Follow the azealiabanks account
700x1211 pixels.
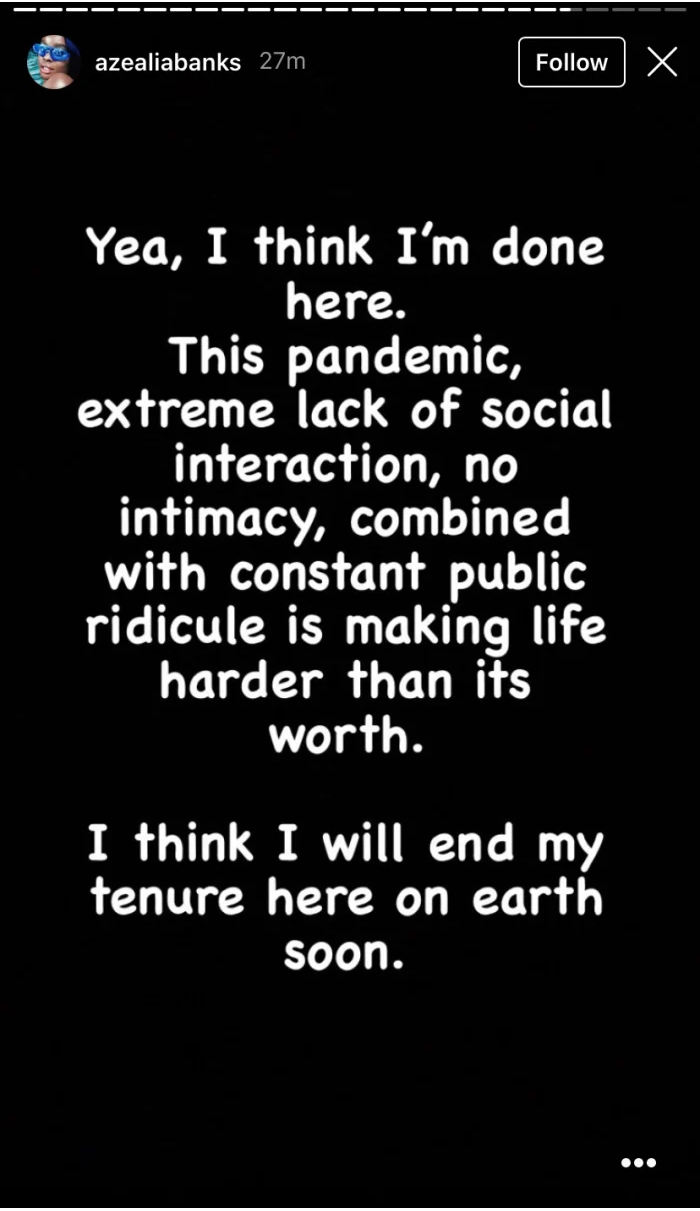click(572, 62)
